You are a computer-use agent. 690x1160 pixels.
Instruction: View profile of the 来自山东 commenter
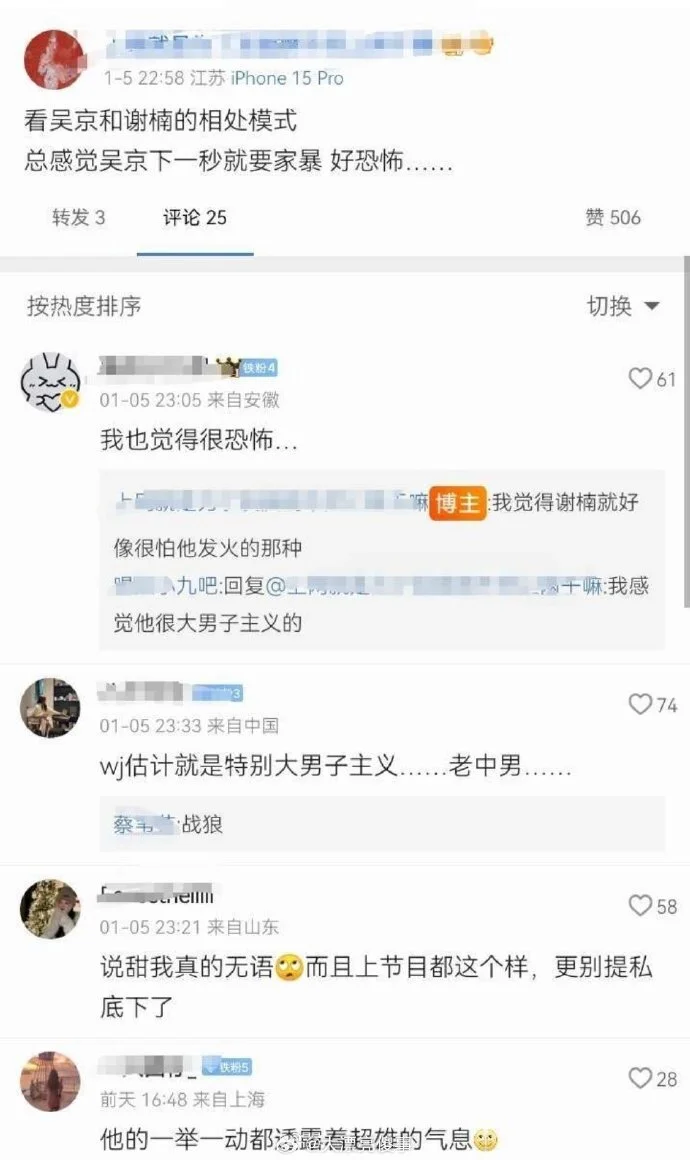50,909
